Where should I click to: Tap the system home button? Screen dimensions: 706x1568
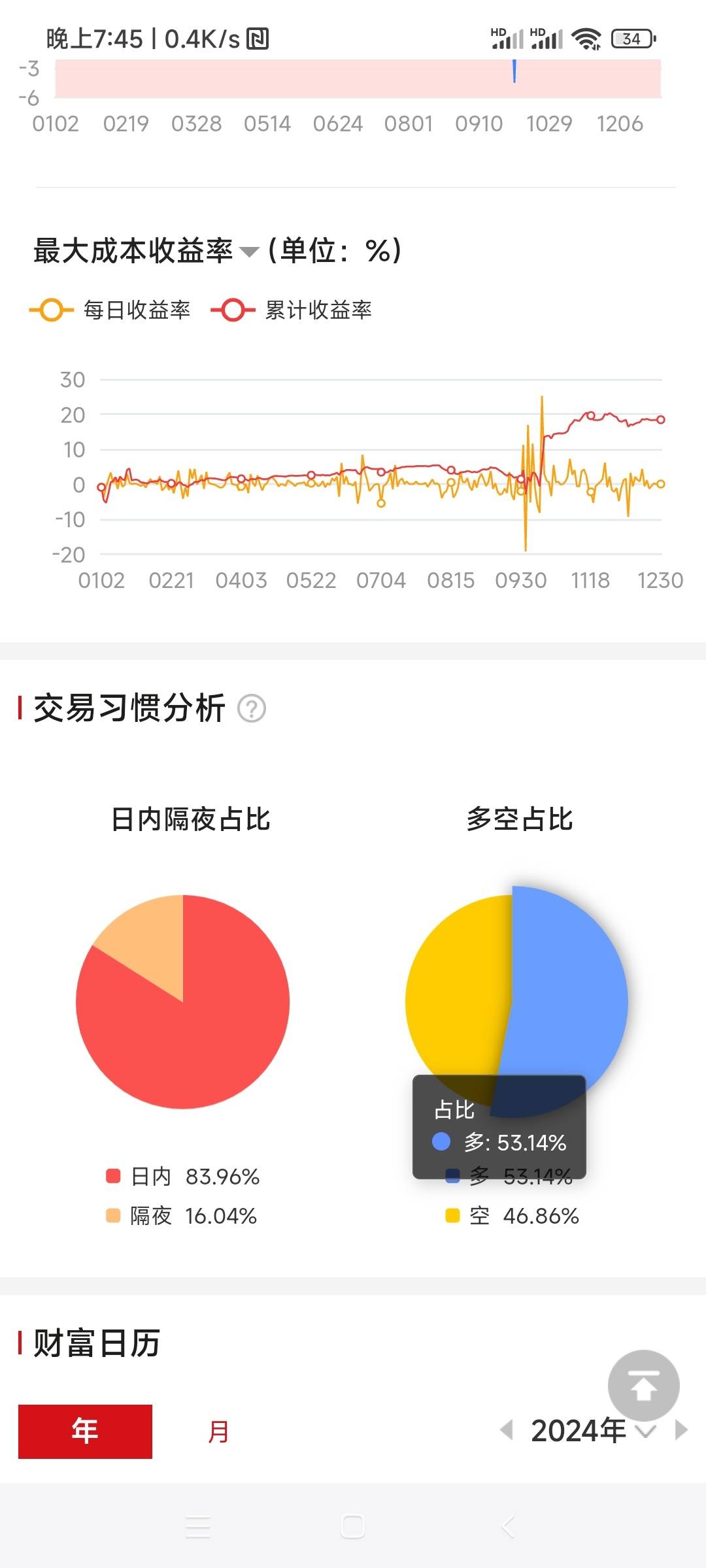coord(353,1527)
